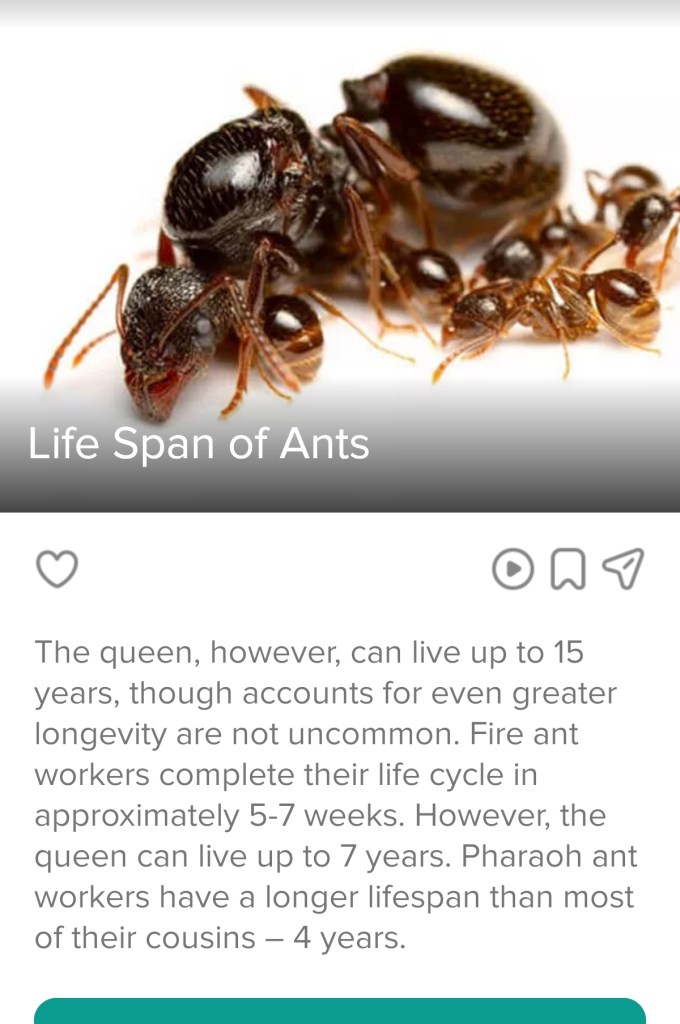Play the ant article audio
Viewport: 680px width, 1024px height.
tap(512, 569)
